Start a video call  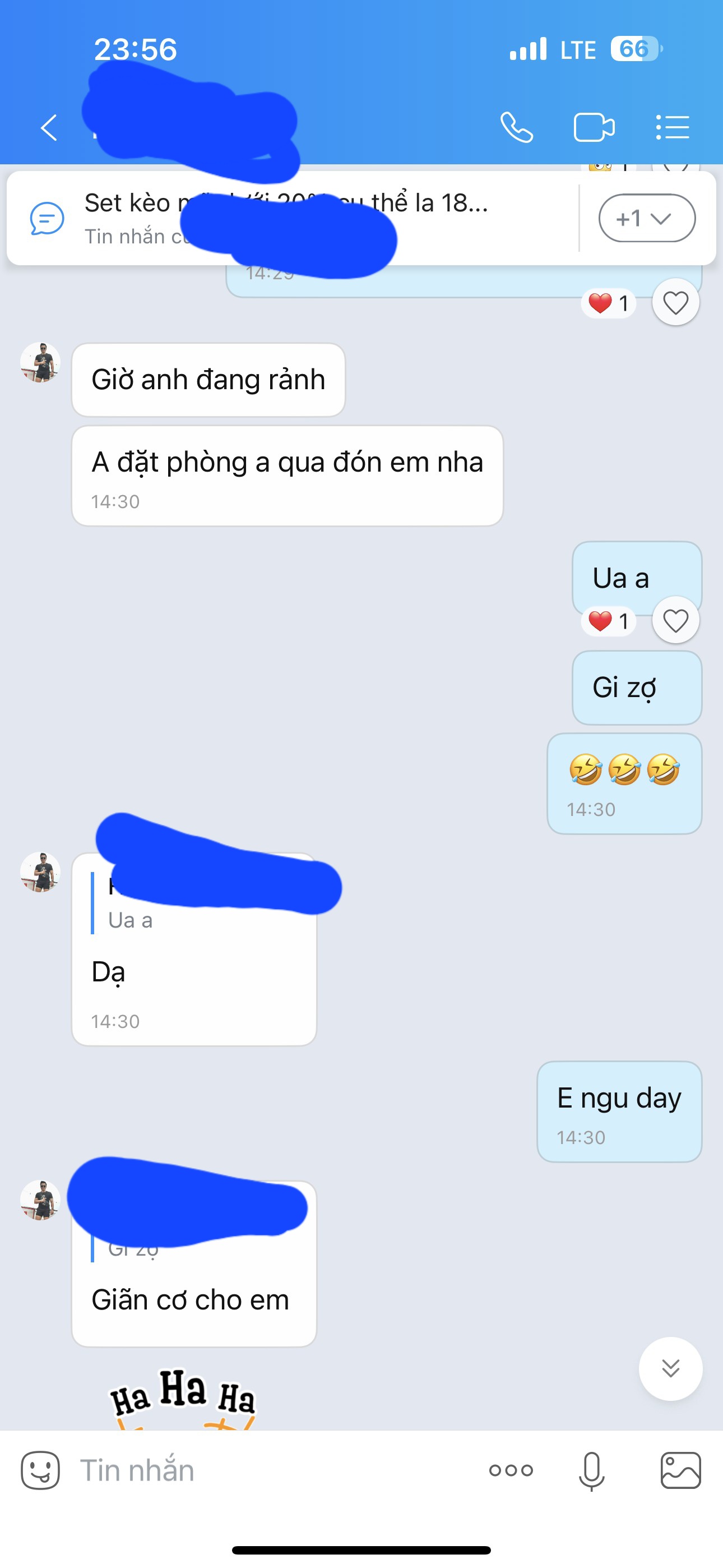click(594, 128)
